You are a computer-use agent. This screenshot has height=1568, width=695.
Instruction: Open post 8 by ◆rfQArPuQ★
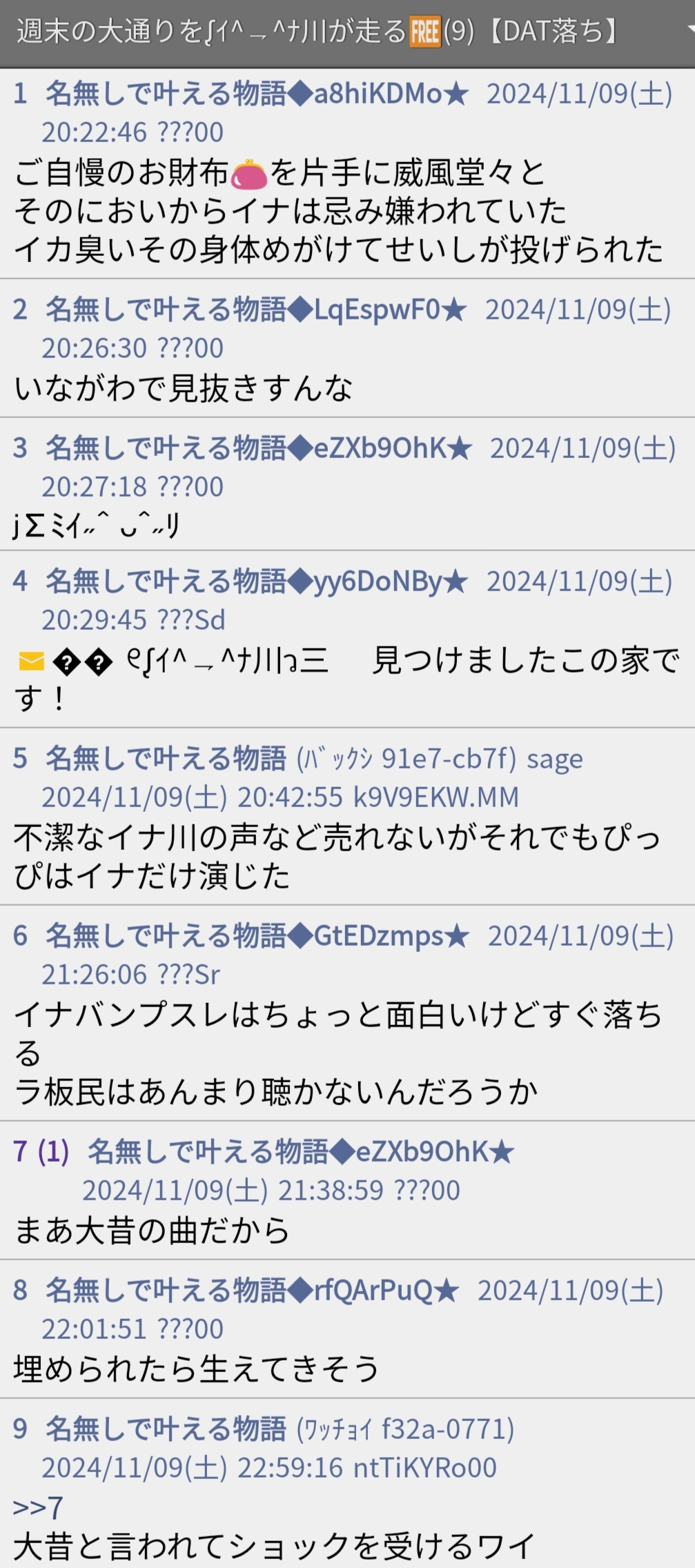347,1329
